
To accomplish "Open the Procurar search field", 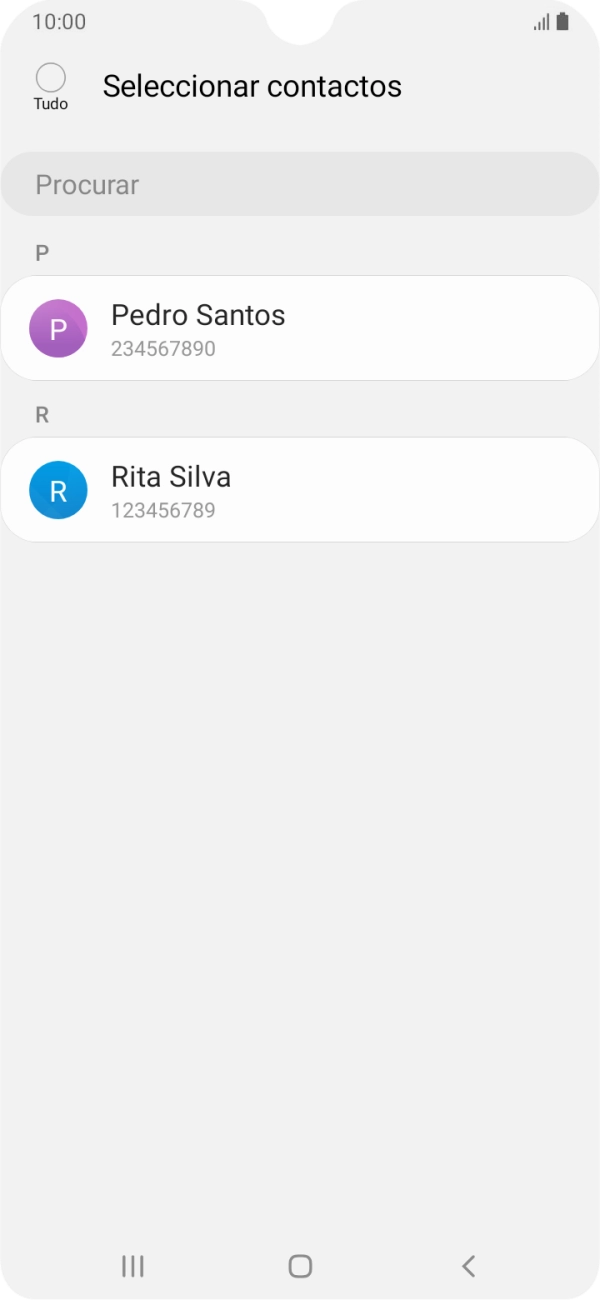I will (x=300, y=185).
